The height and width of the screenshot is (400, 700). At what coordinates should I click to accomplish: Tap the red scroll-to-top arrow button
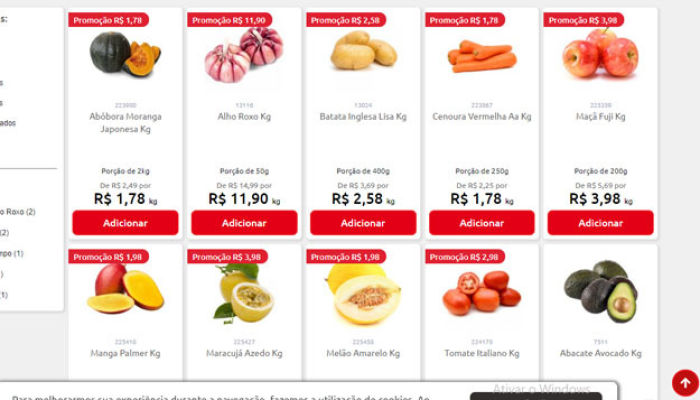(685, 382)
